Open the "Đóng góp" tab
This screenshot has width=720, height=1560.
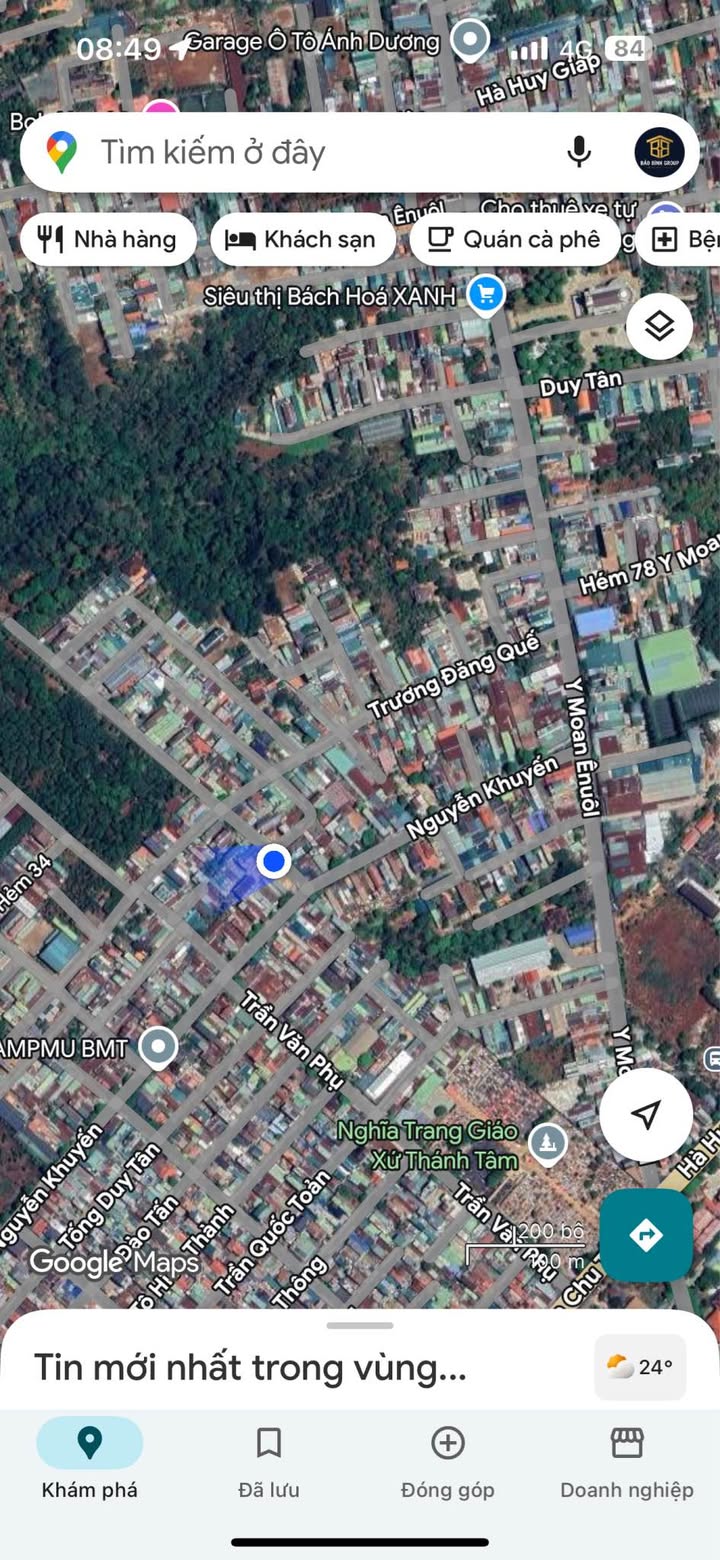click(447, 1462)
